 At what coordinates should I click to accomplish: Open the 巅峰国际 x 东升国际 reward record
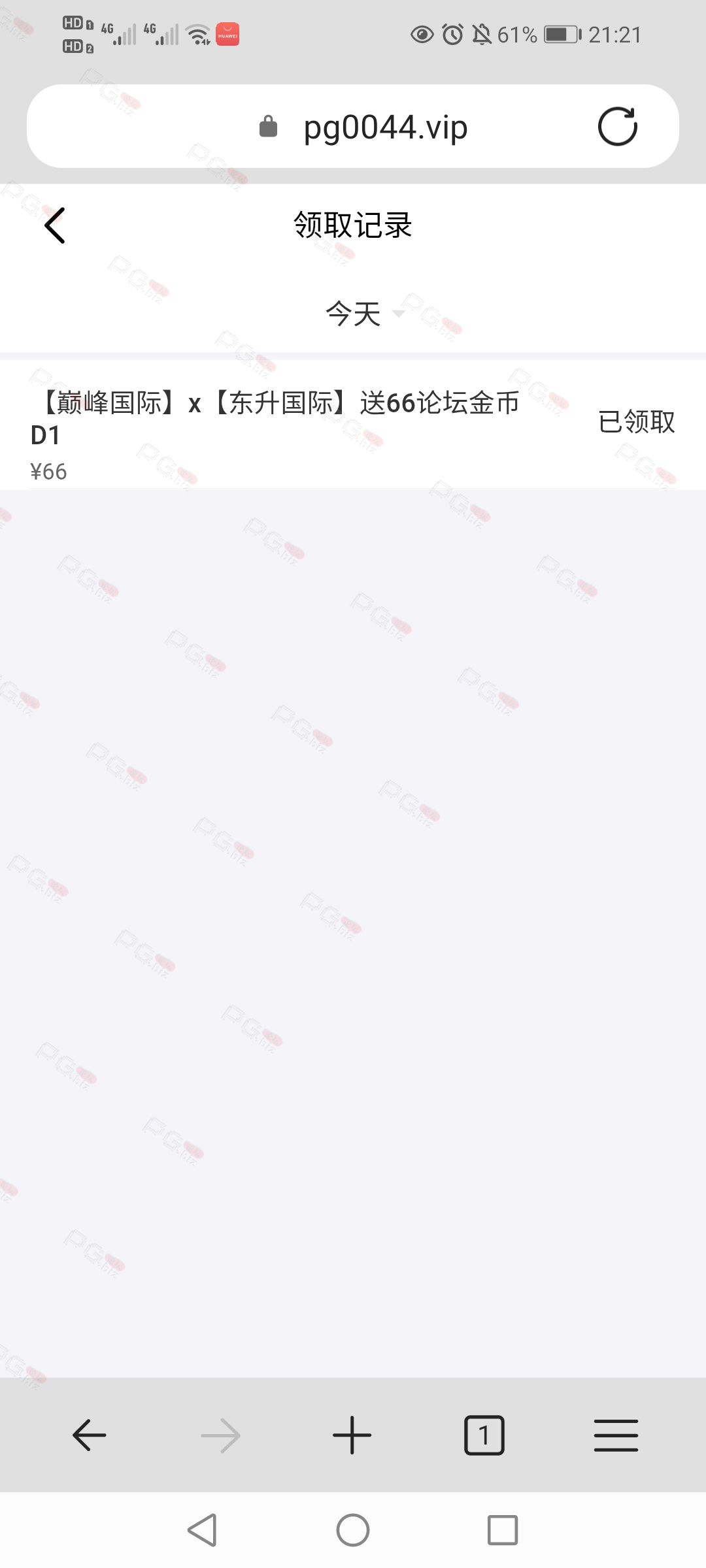click(353, 425)
